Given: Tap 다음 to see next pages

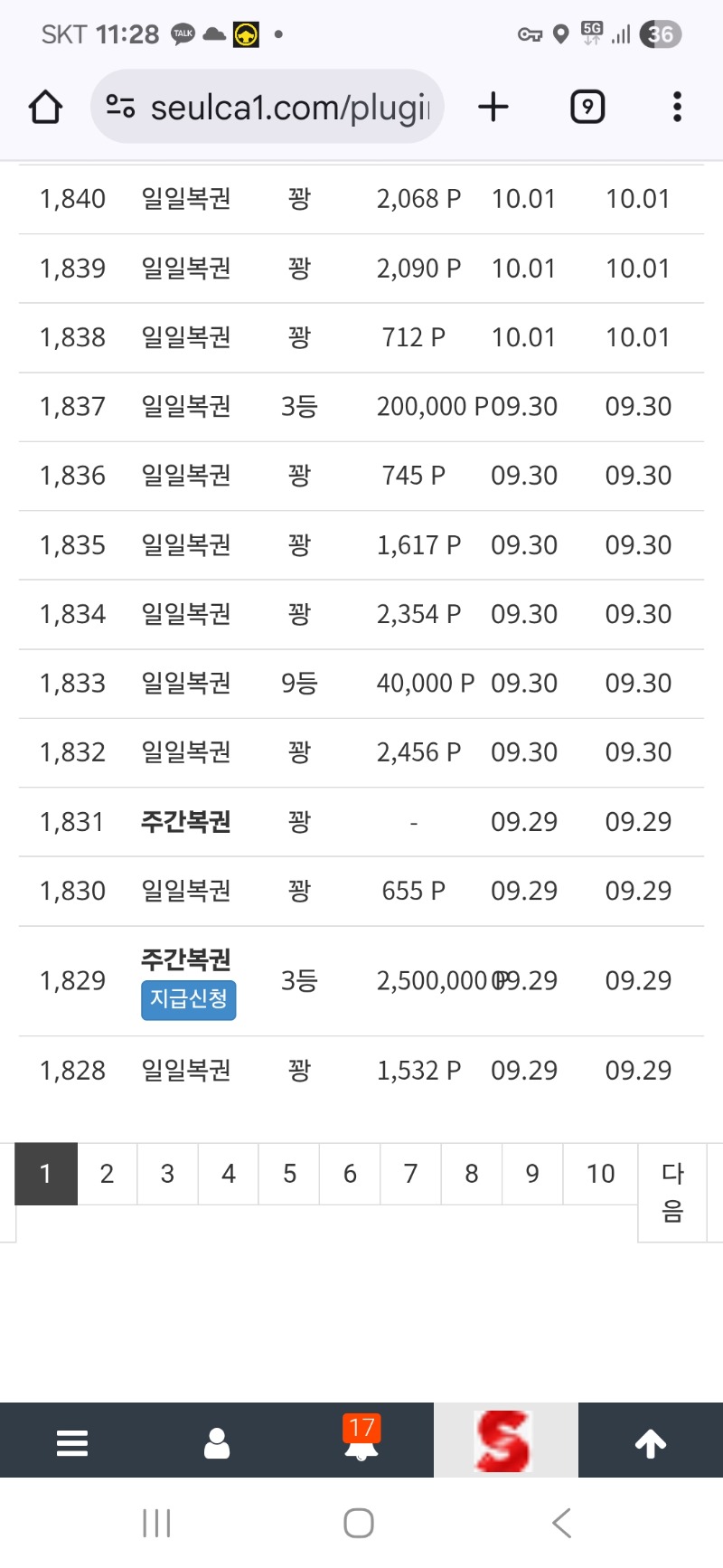Looking at the screenshot, I should [672, 1192].
